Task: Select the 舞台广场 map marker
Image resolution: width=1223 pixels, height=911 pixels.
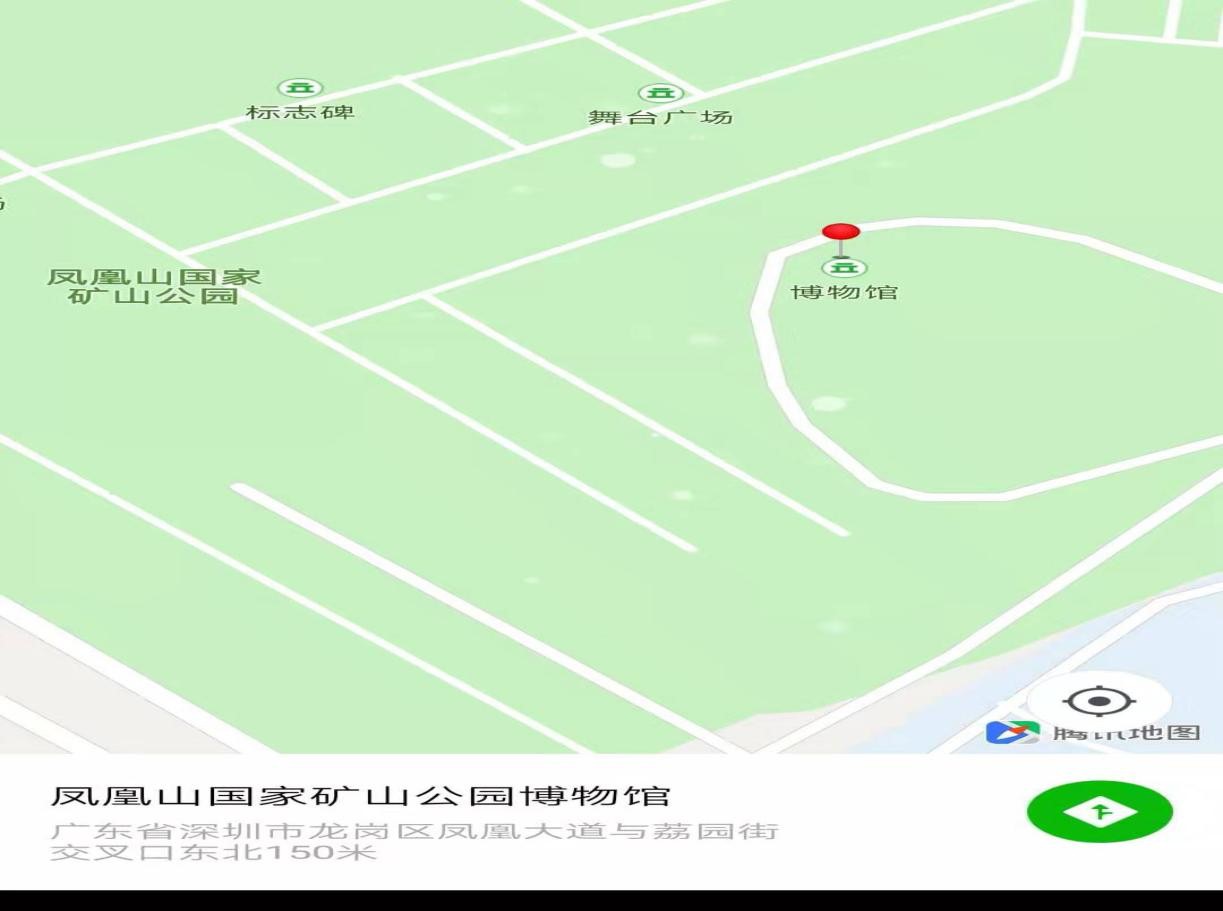Action: 660,94
